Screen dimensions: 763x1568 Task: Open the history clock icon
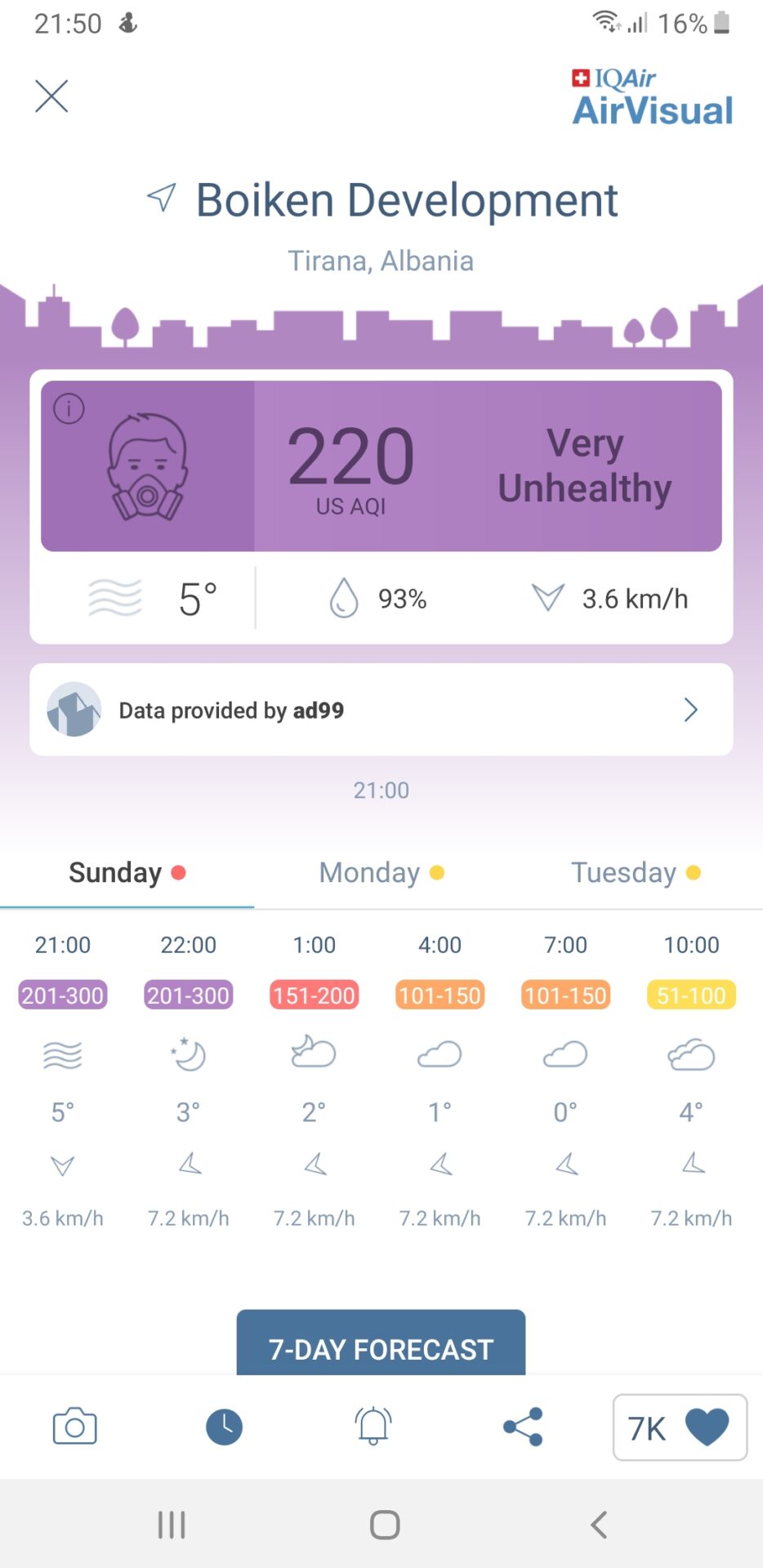click(x=224, y=1427)
